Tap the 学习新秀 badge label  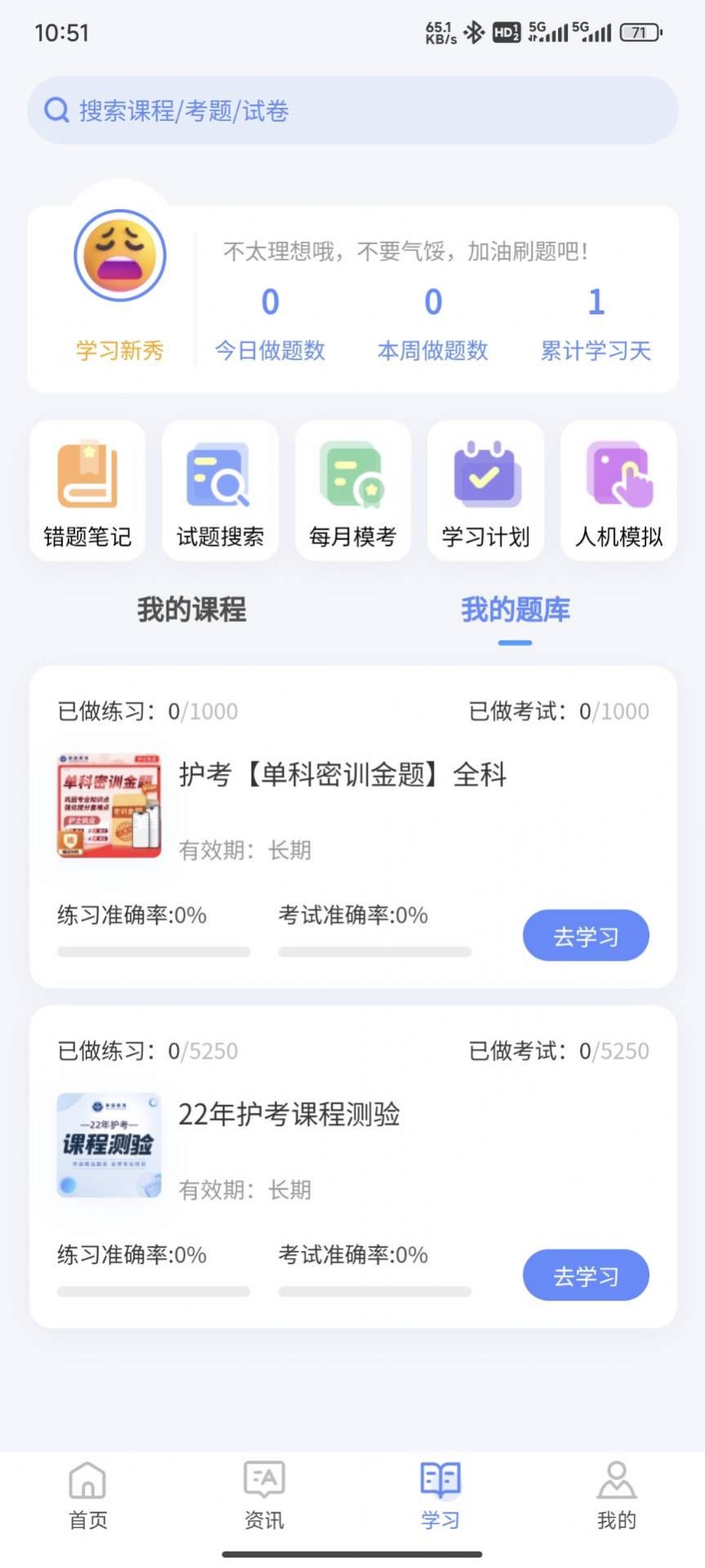point(119,350)
